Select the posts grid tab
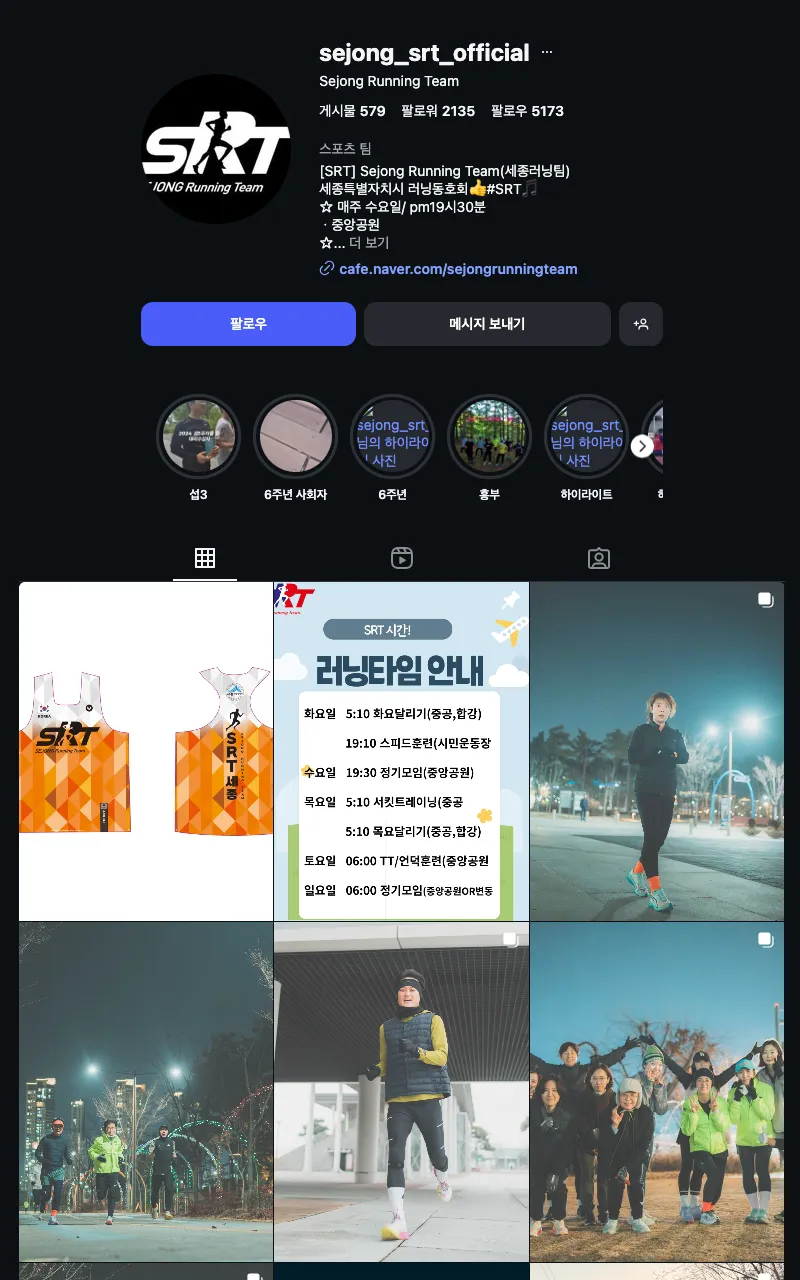This screenshot has width=800, height=1280. click(205, 558)
